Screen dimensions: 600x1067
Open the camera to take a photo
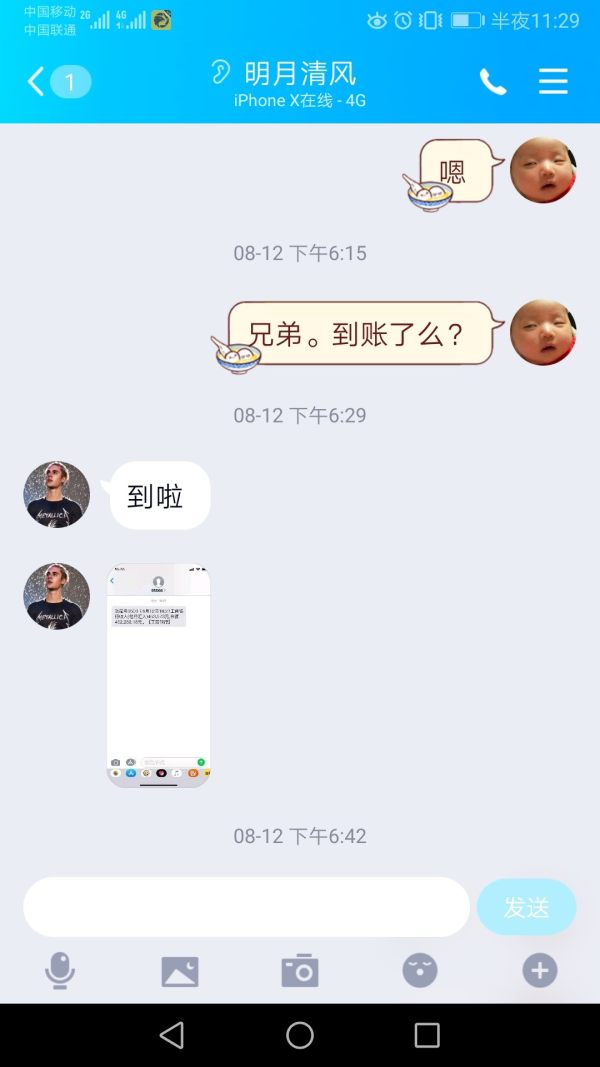[300, 970]
